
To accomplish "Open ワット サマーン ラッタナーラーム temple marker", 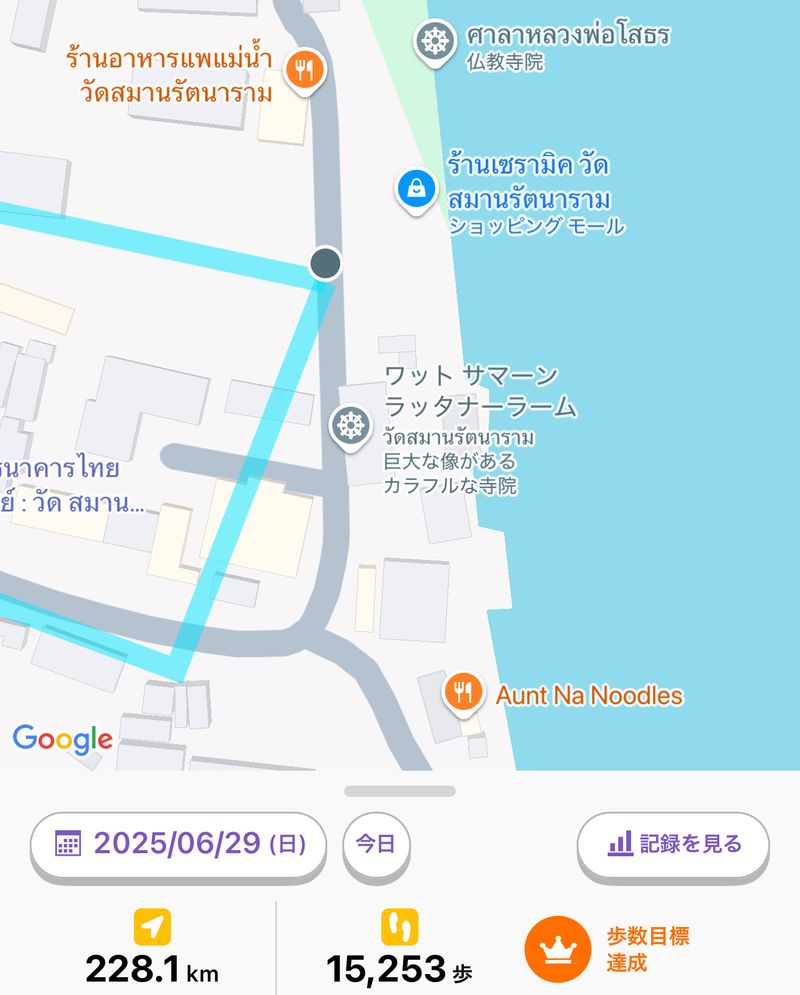I will point(348,426).
